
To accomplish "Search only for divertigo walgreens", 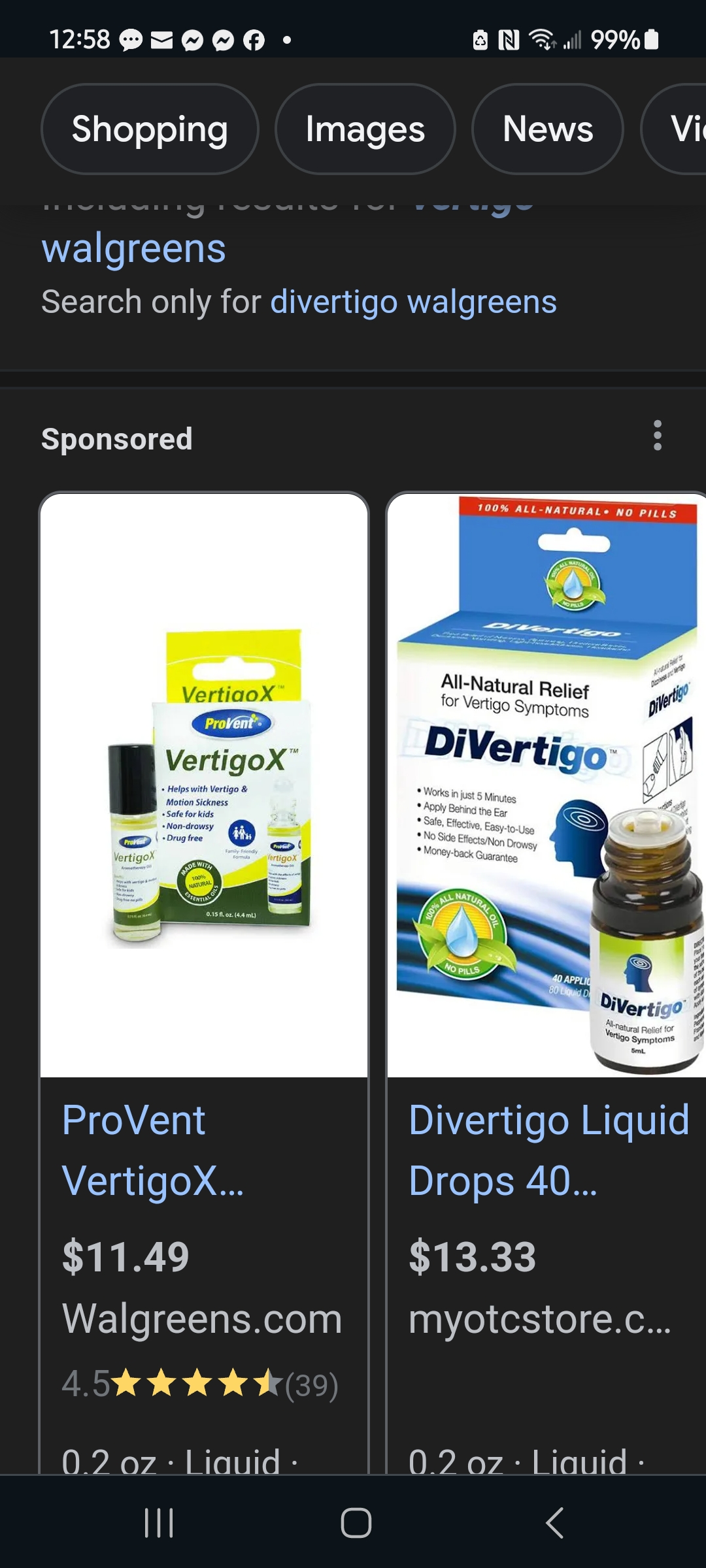I will coord(413,302).
